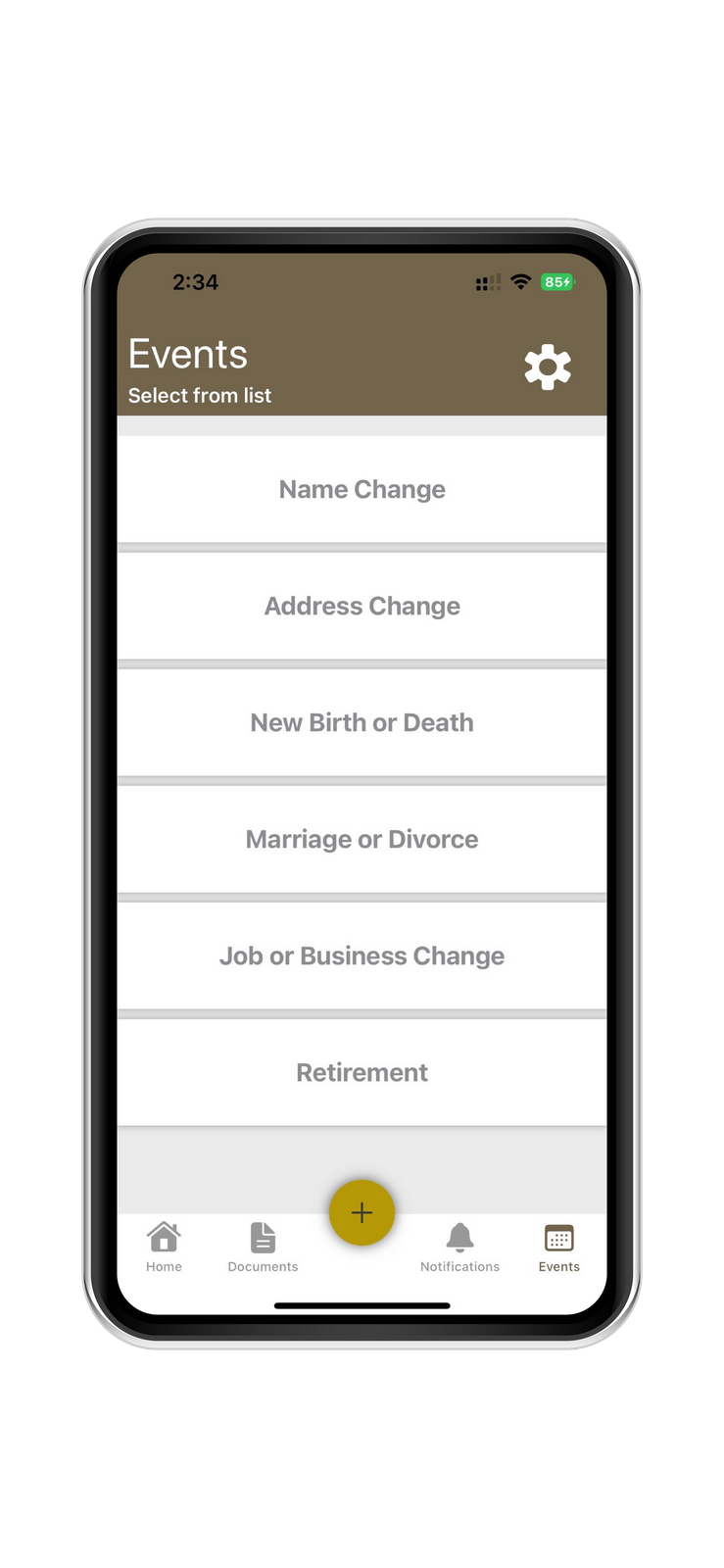Open New Birth or Death event

[x=362, y=722]
